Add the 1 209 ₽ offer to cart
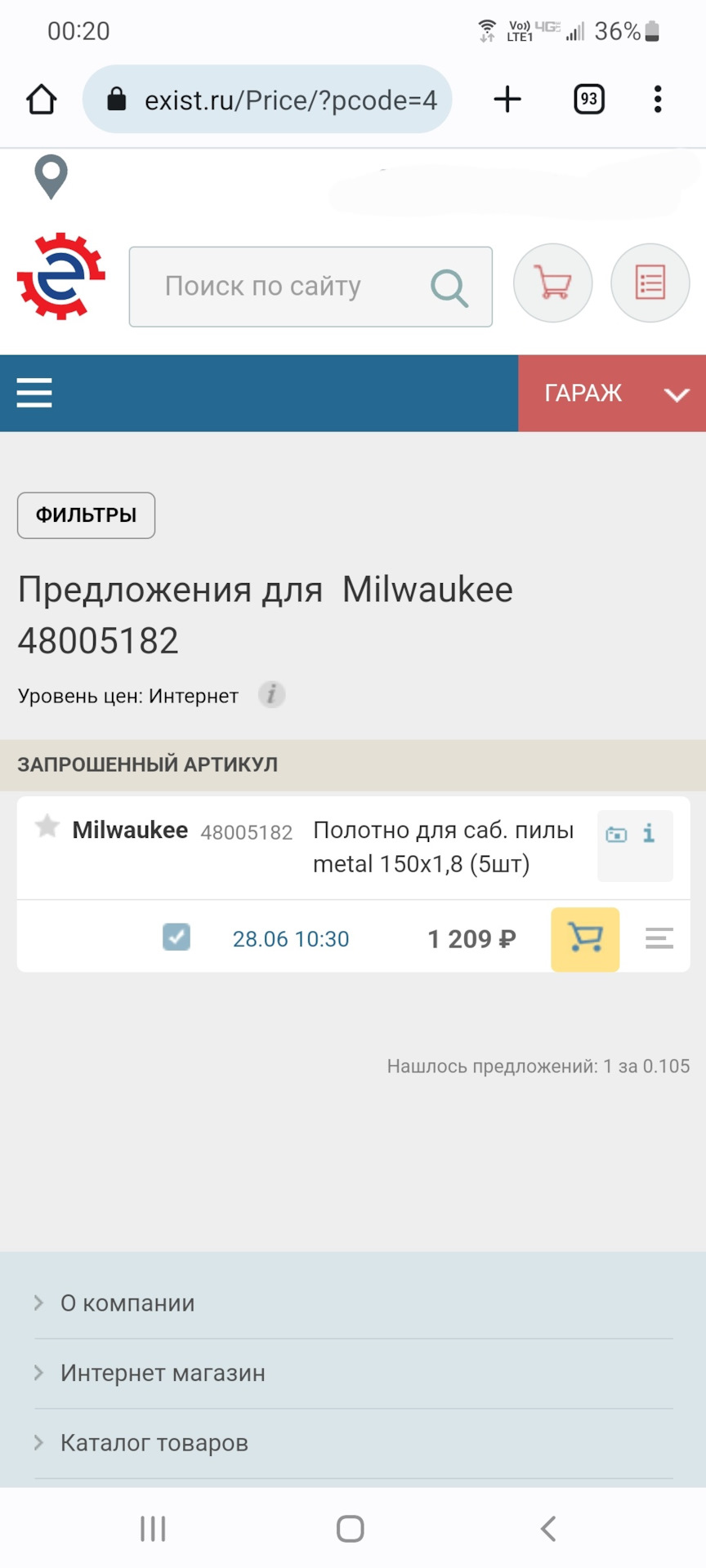The height and width of the screenshot is (1568, 706). (585, 939)
